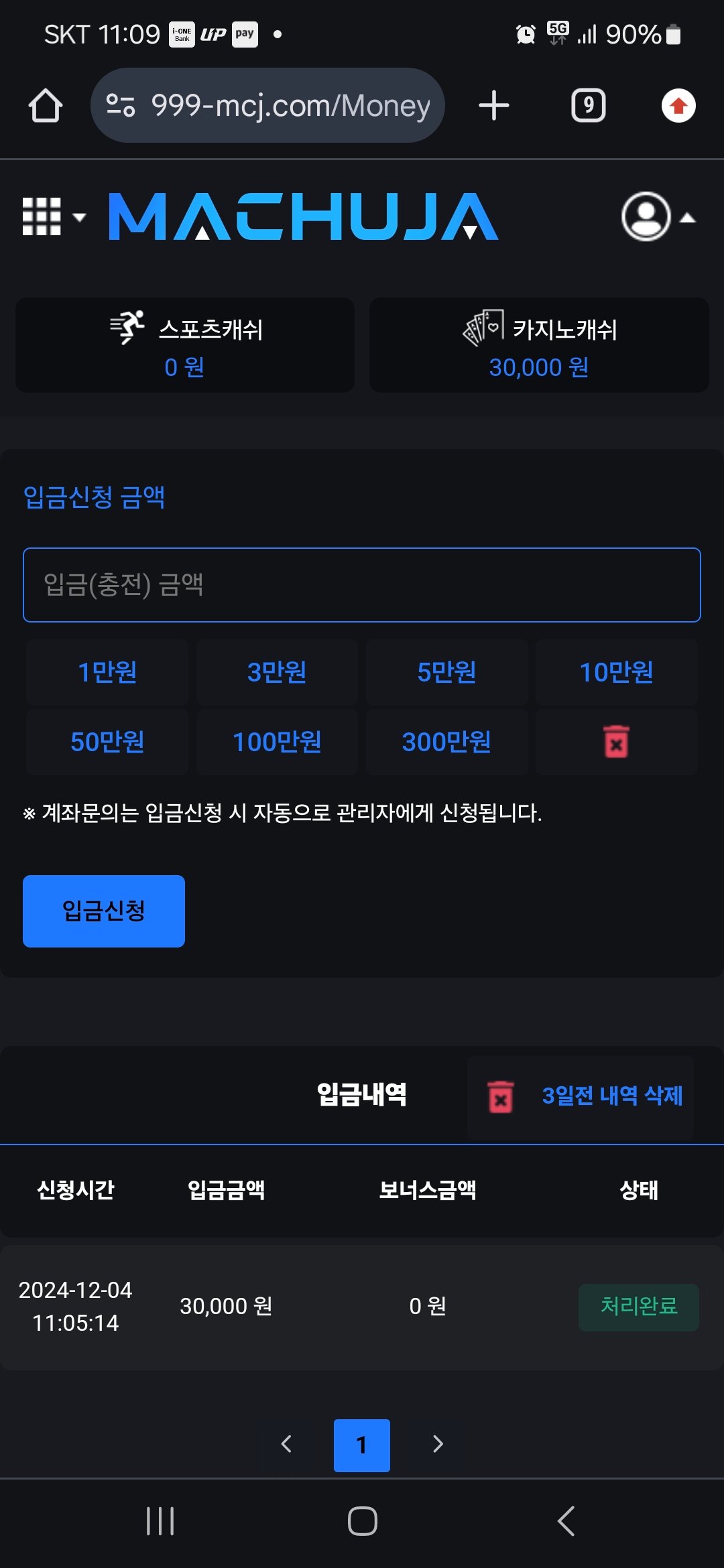Choose the 10만원 quick amount
The image size is (724, 1568).
tap(616, 672)
